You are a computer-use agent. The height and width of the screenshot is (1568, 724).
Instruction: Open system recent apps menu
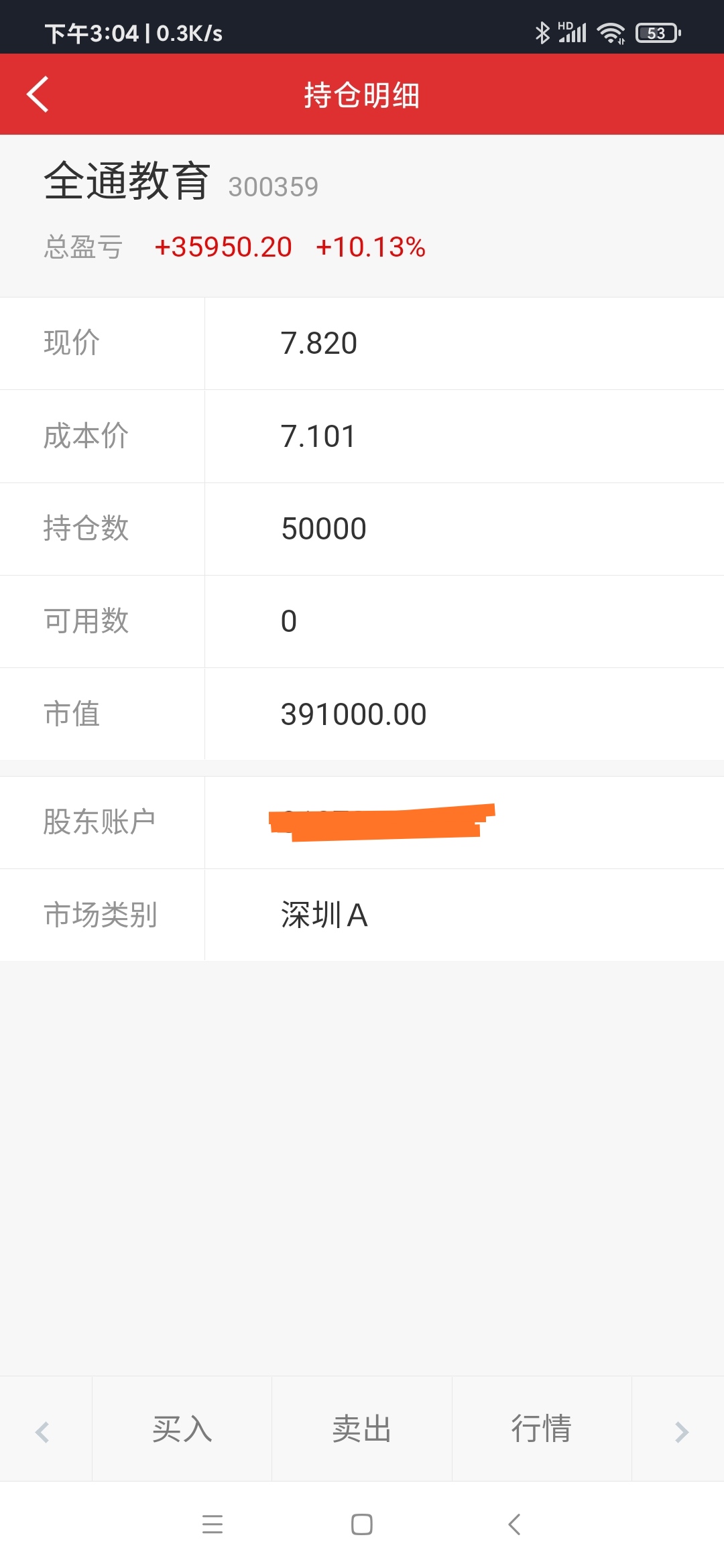(213, 1524)
